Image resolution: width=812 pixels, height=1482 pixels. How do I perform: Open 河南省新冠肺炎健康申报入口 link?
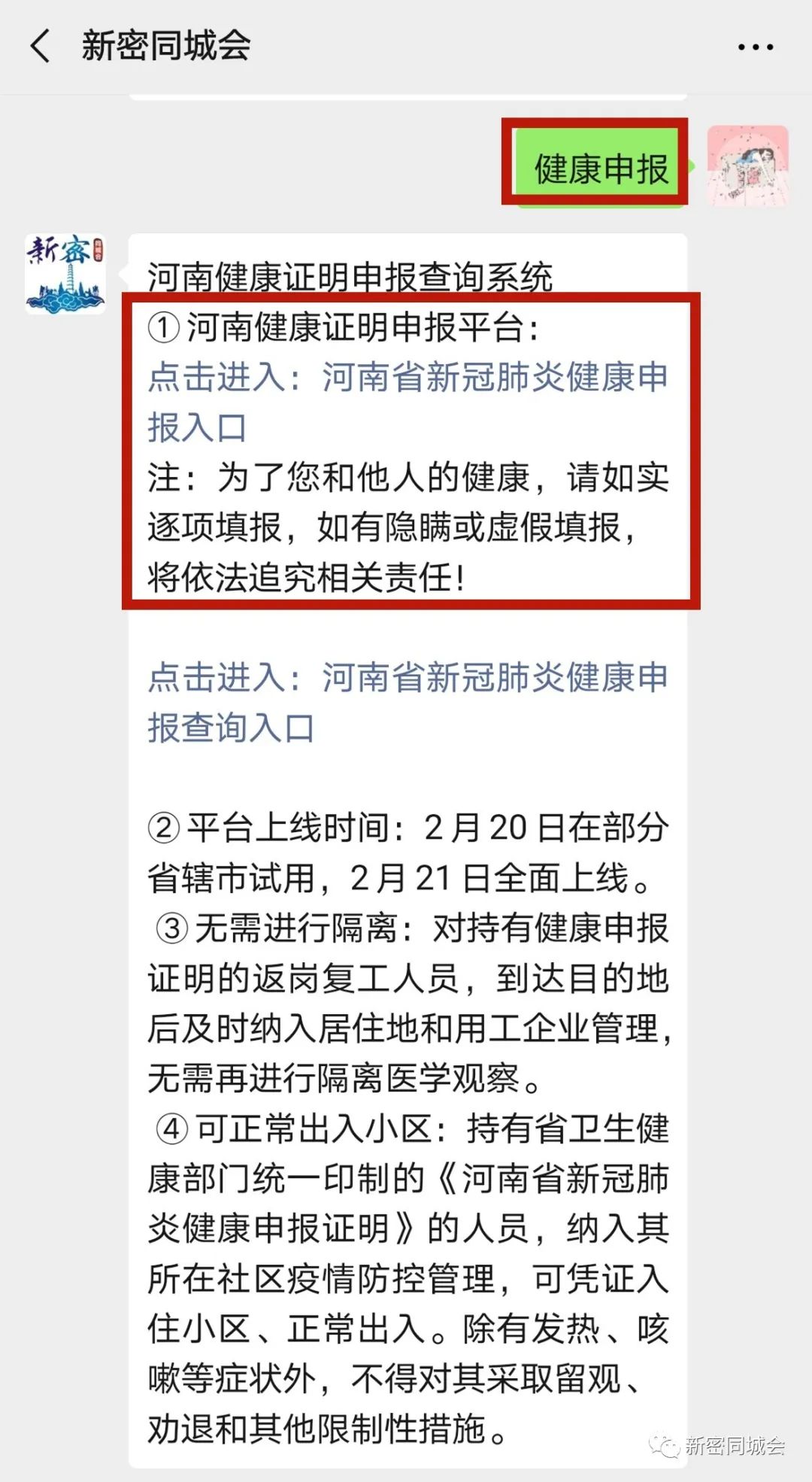pyautogui.click(x=408, y=401)
